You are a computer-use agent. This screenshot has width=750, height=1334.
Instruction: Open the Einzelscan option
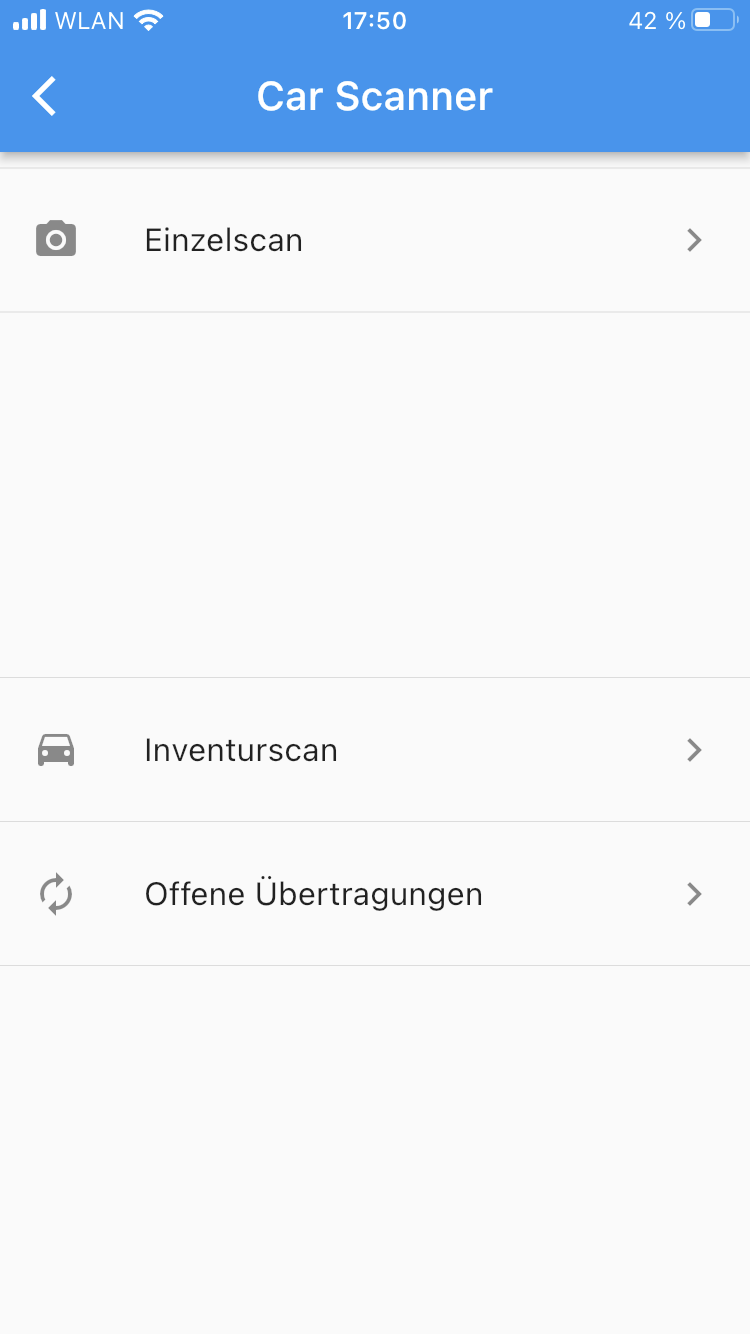point(374,241)
